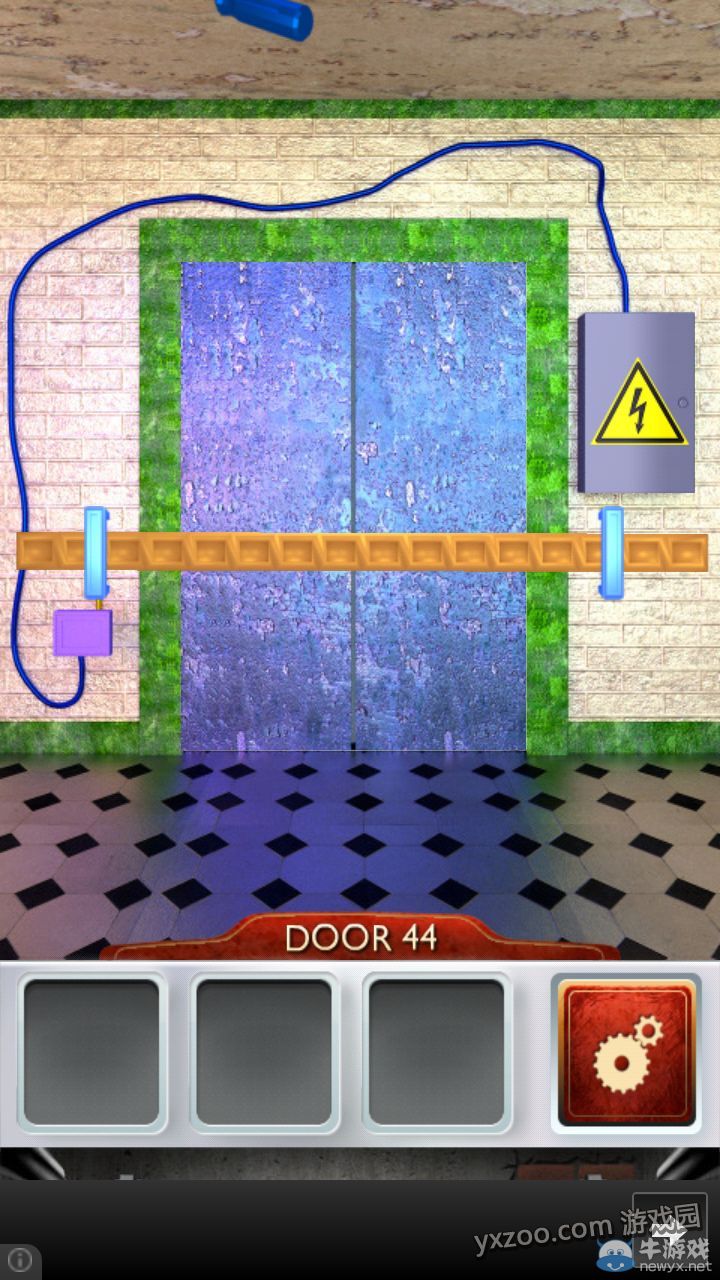Tap the right blue clamp on bar
Viewport: 720px width, 1280px height.
[611, 552]
